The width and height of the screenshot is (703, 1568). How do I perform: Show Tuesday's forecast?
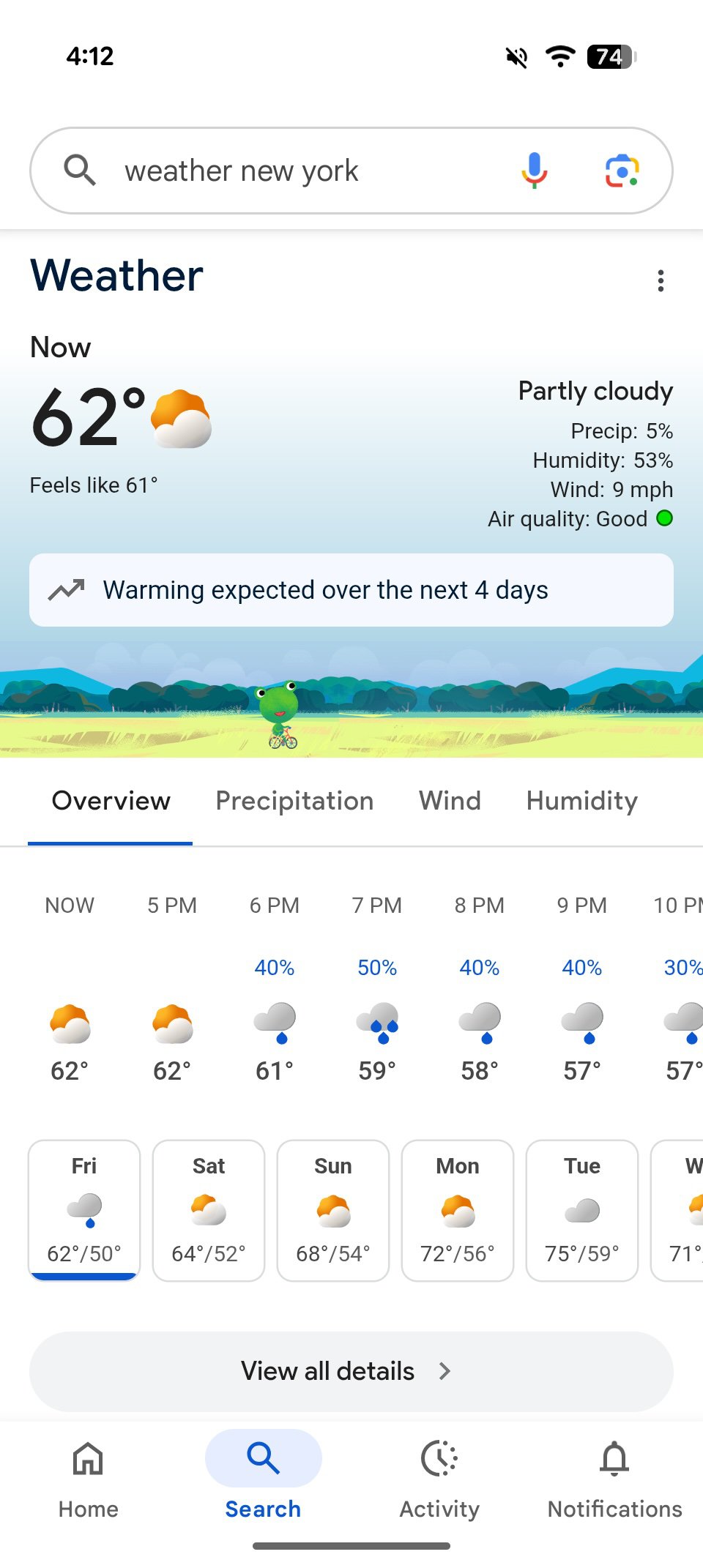(x=582, y=1210)
